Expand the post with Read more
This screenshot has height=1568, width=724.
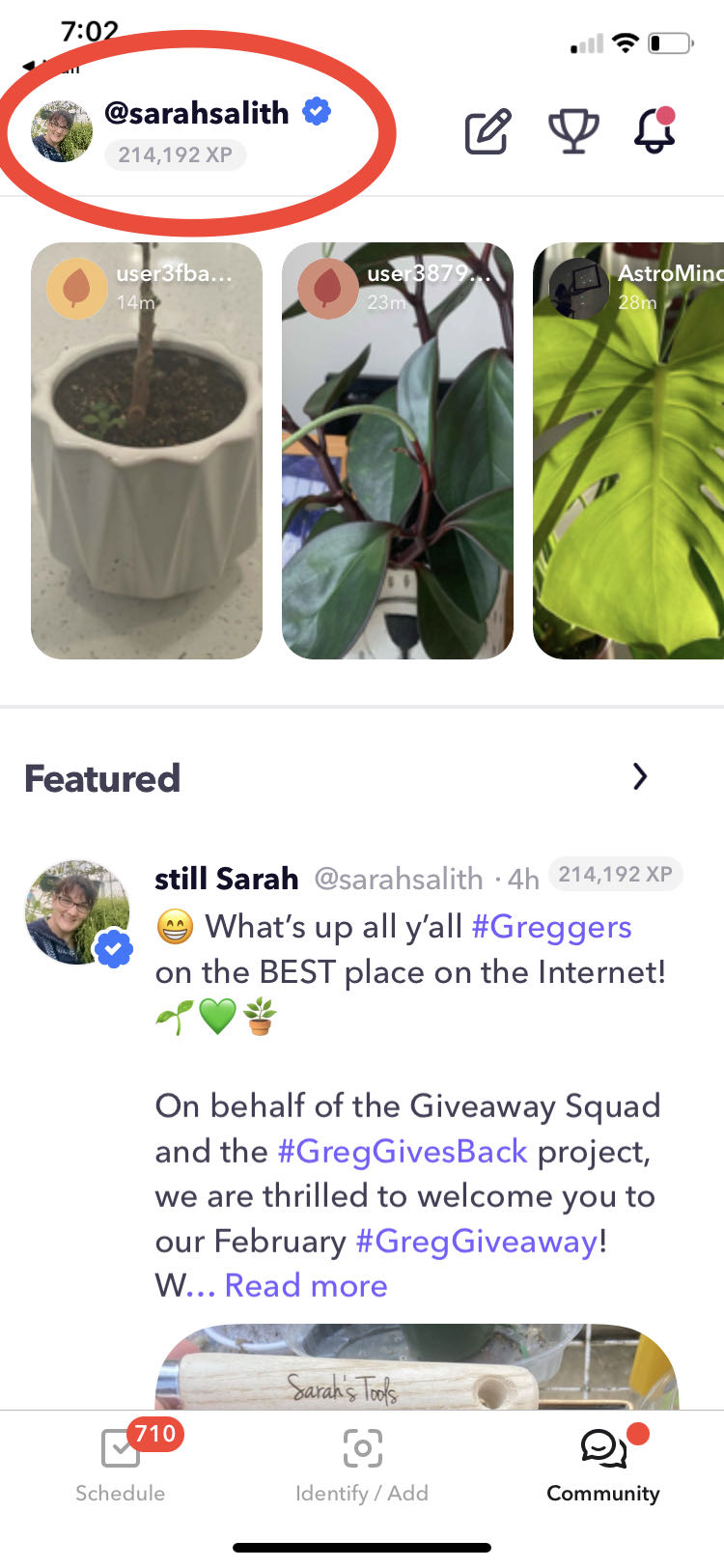tap(305, 1285)
